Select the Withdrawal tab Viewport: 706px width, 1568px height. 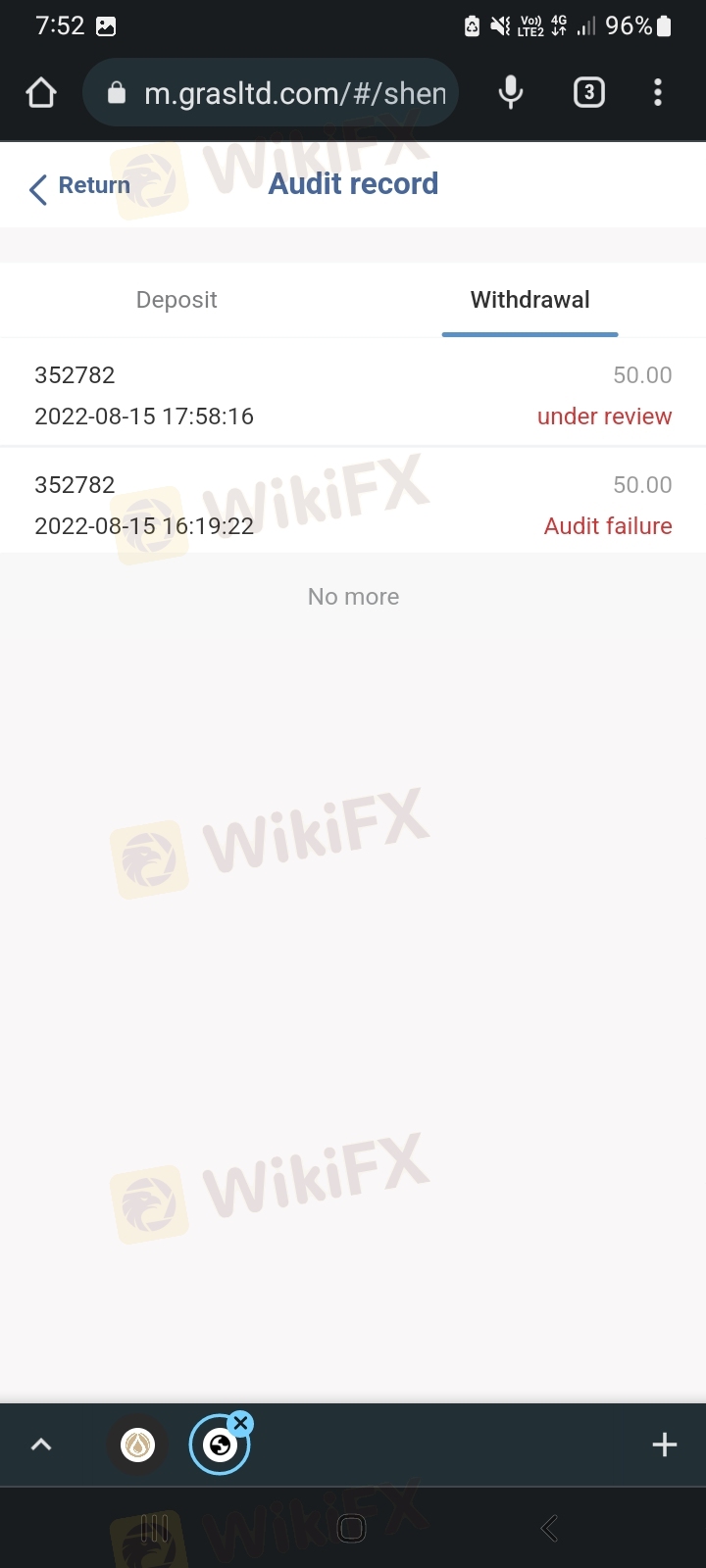[529, 300]
